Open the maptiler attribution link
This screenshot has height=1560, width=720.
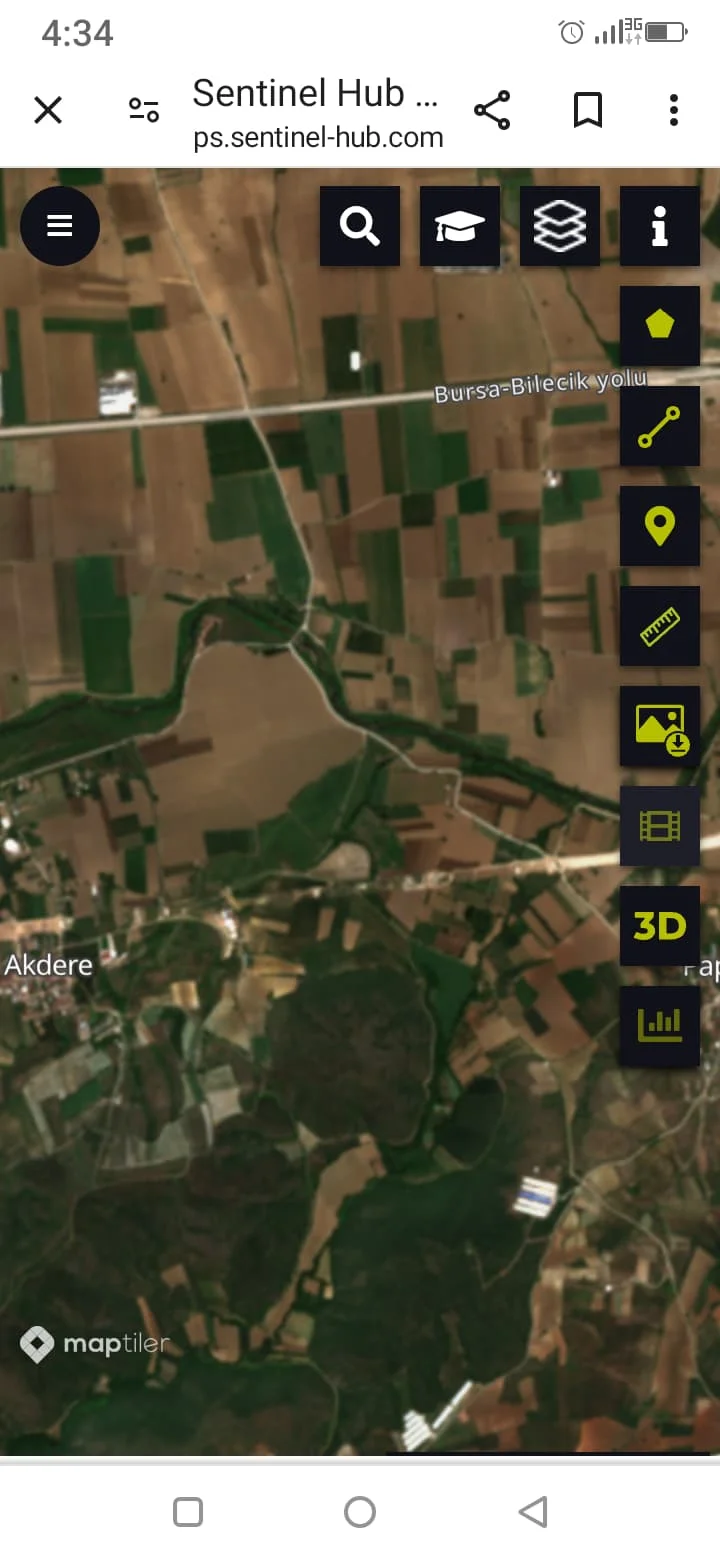[x=95, y=1344]
